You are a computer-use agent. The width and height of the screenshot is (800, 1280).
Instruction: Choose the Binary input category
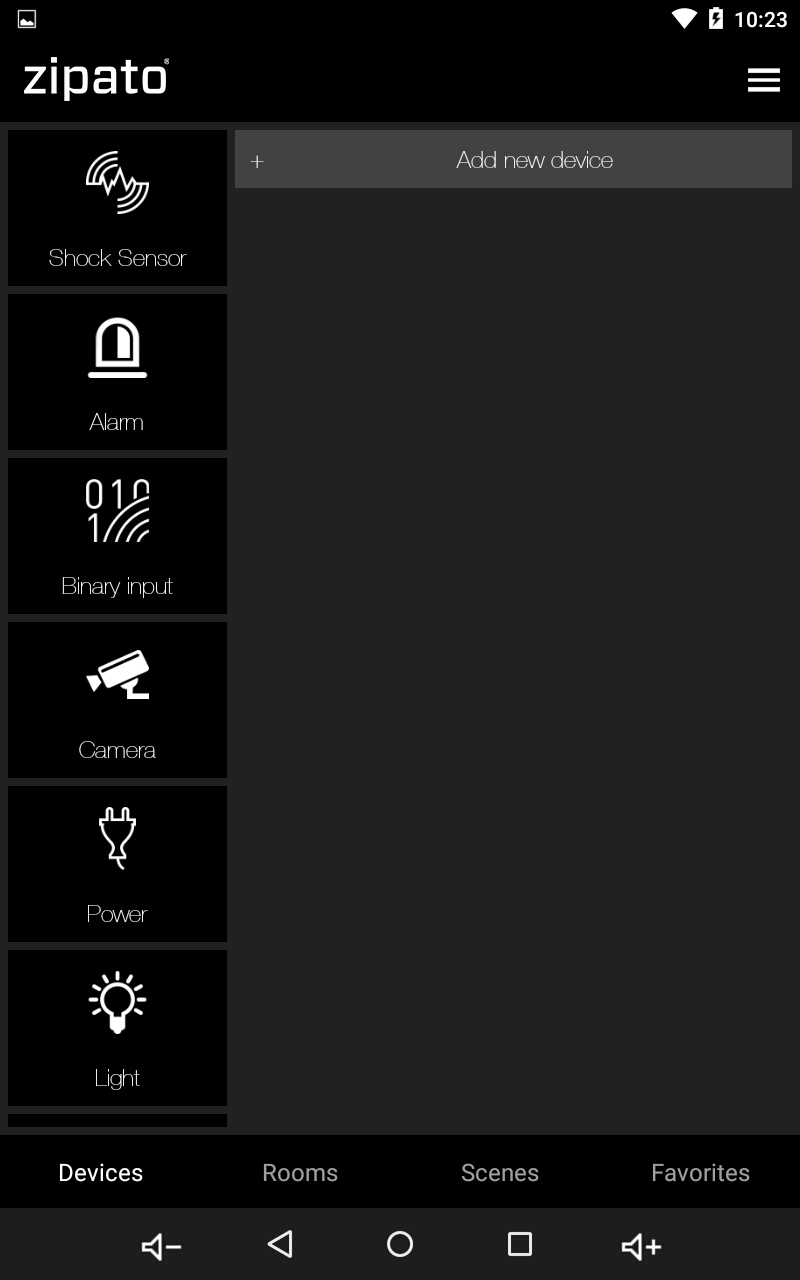pos(117,536)
